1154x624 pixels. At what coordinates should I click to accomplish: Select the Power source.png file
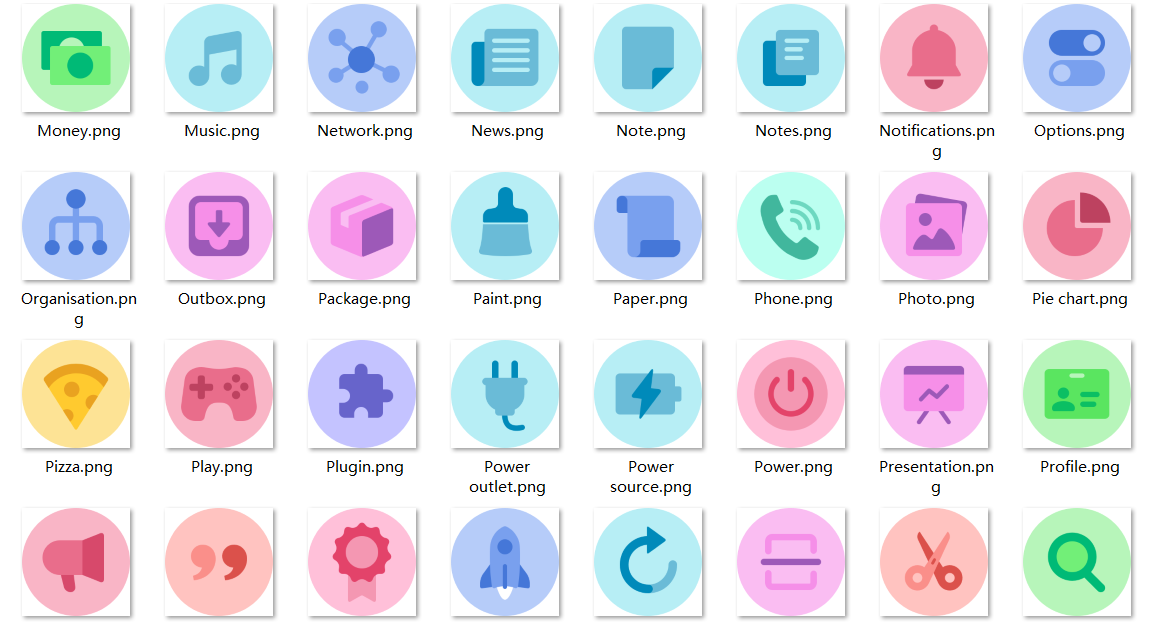point(648,394)
